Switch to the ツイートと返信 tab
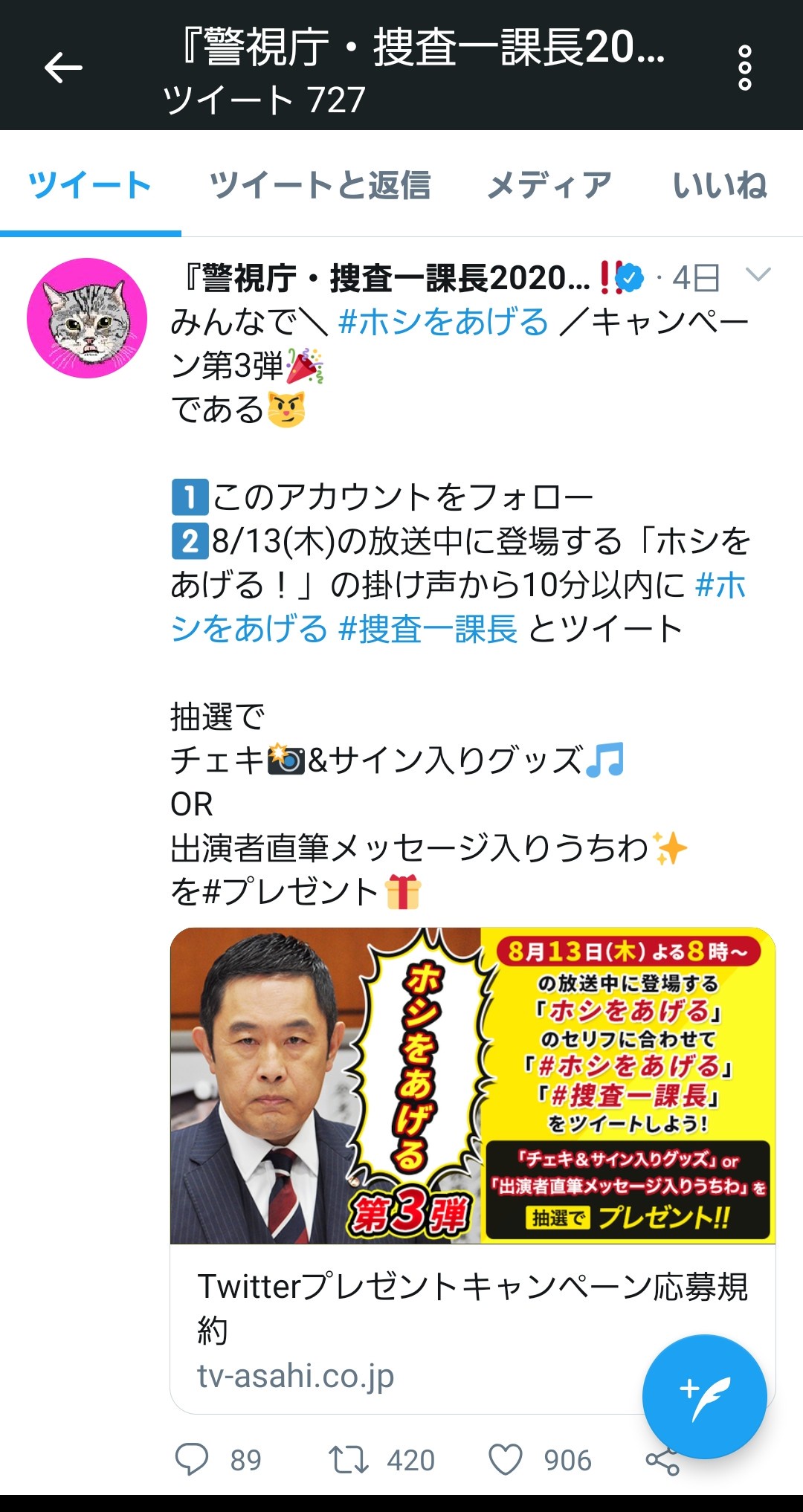Viewport: 803px width, 1512px height. [320, 185]
